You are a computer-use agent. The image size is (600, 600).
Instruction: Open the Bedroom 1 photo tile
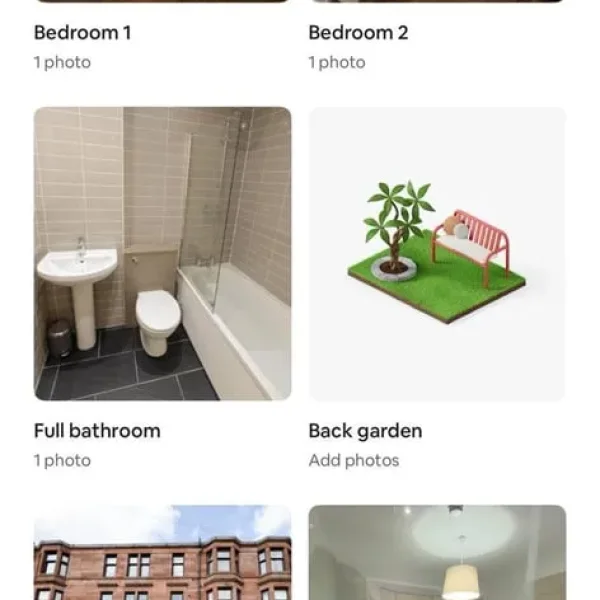(x=82, y=33)
